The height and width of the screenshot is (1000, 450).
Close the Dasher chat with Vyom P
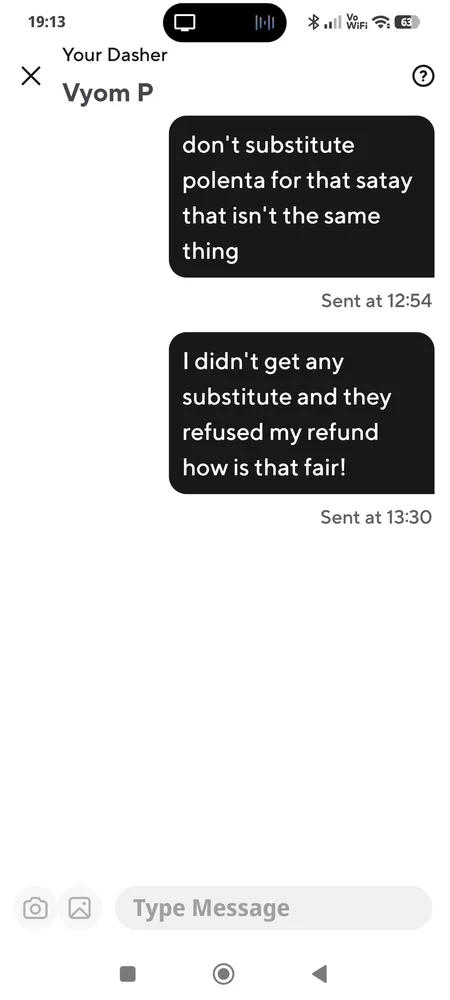(31, 77)
